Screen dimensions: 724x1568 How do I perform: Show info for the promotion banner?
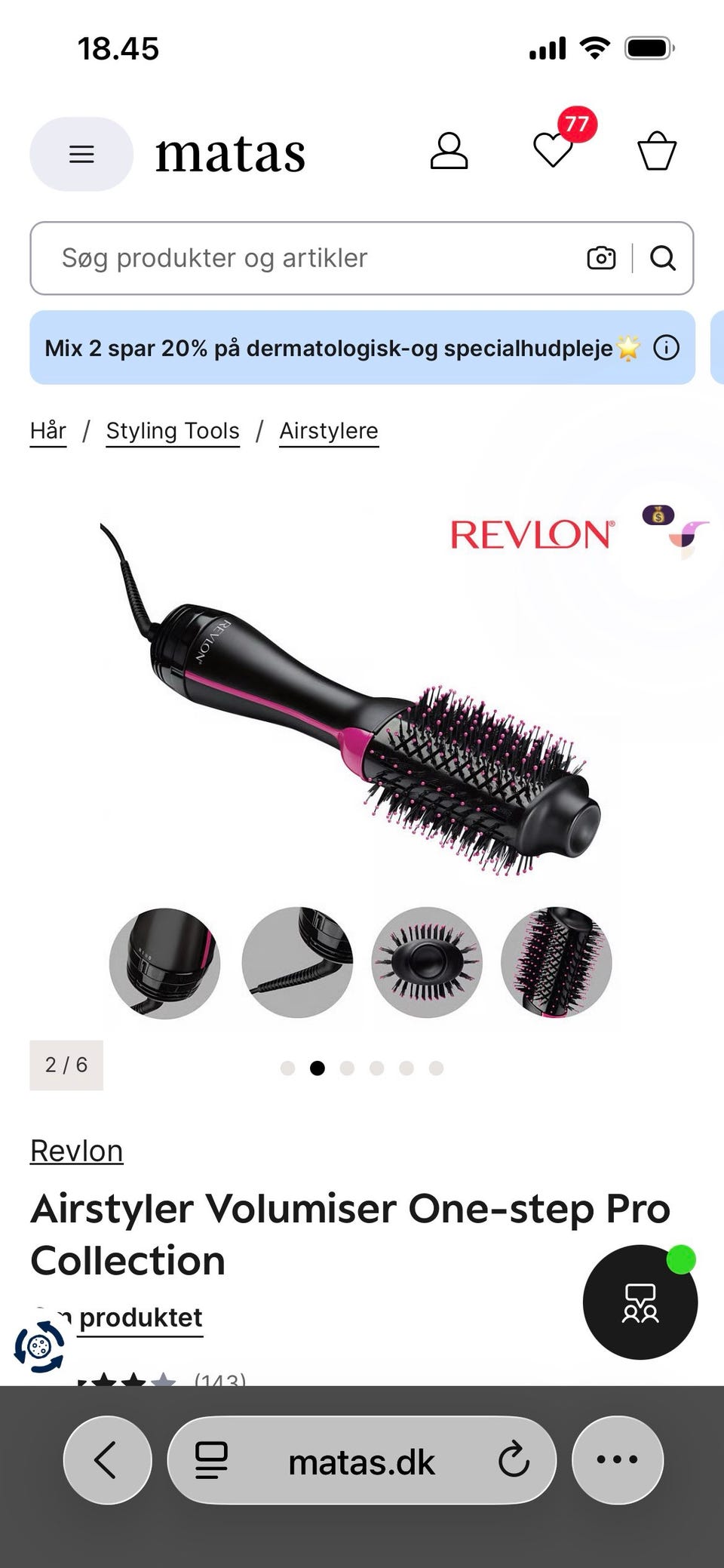667,348
